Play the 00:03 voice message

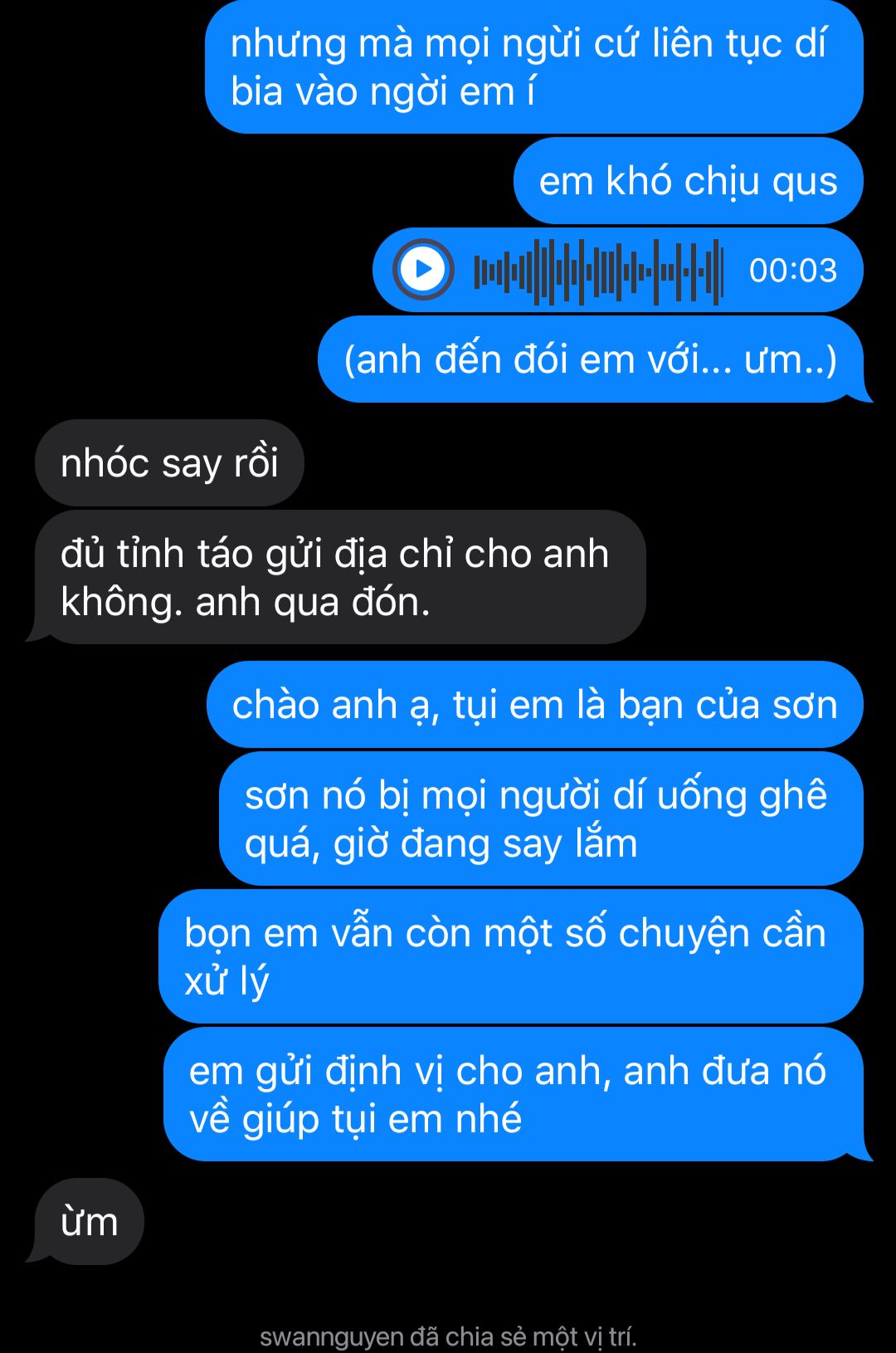[x=423, y=270]
